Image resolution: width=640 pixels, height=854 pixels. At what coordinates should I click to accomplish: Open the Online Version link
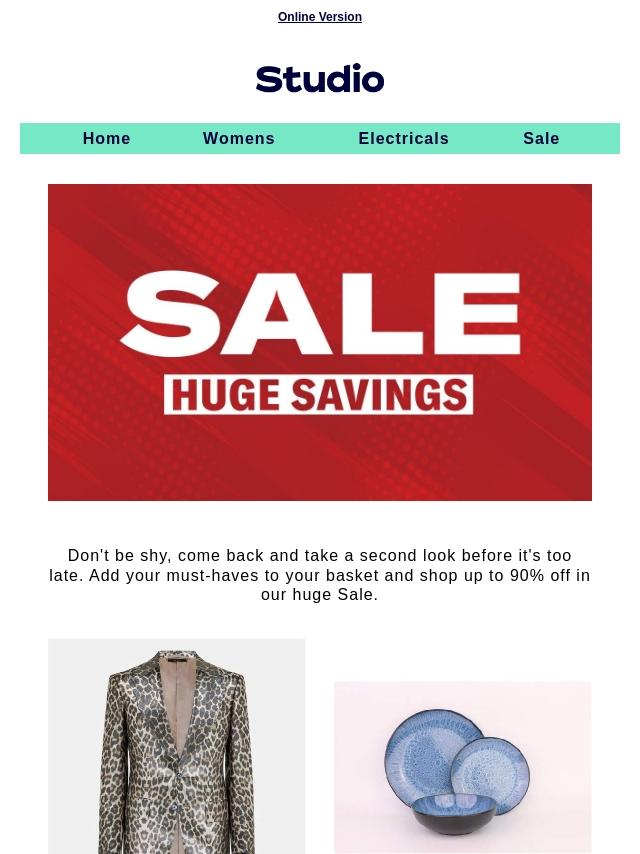point(319,17)
